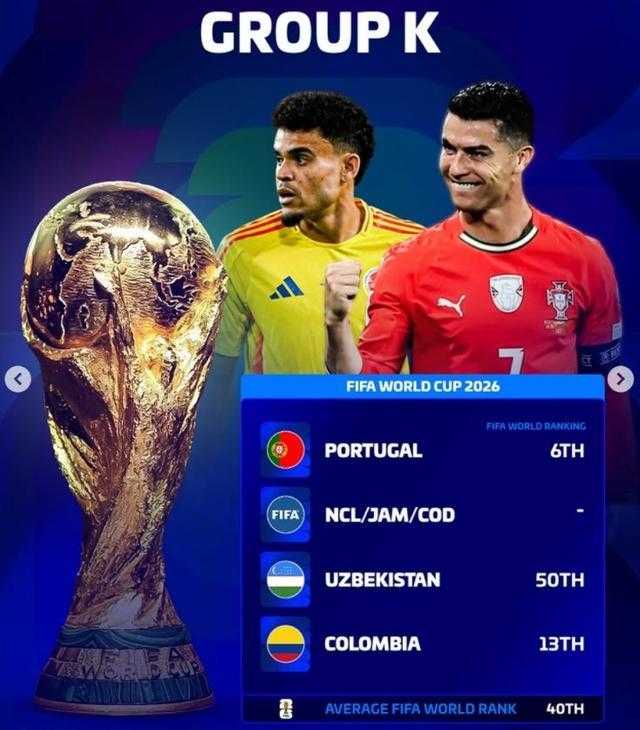This screenshot has width=640, height=730.
Task: Go to the next carousel image
Action: [x=620, y=379]
